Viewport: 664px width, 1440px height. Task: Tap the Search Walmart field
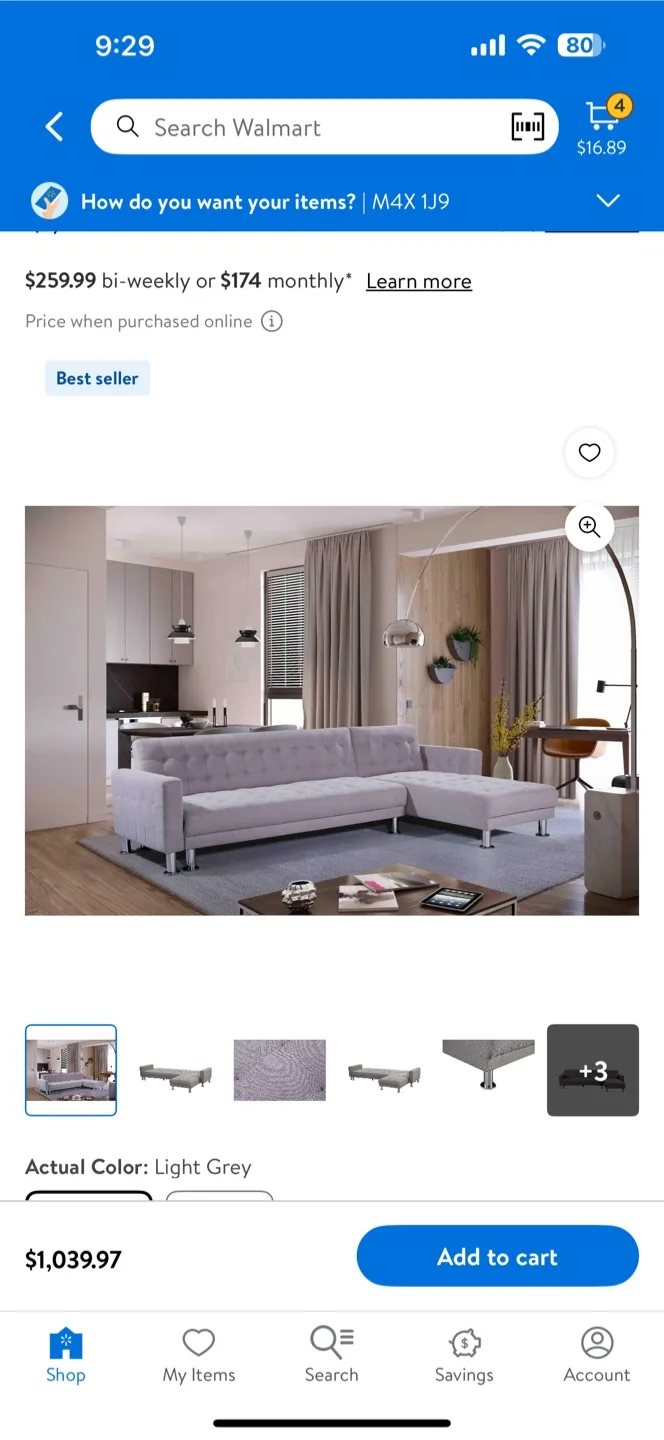pyautogui.click(x=300, y=127)
